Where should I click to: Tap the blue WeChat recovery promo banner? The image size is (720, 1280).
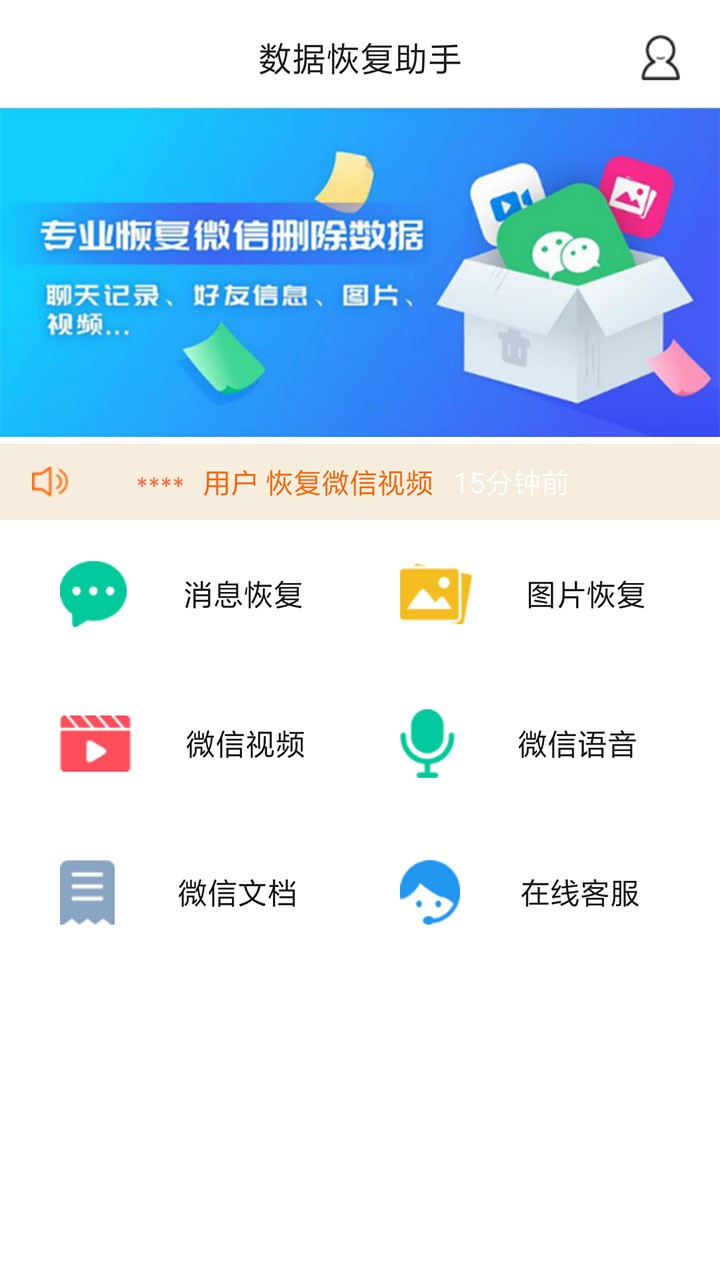tap(360, 268)
